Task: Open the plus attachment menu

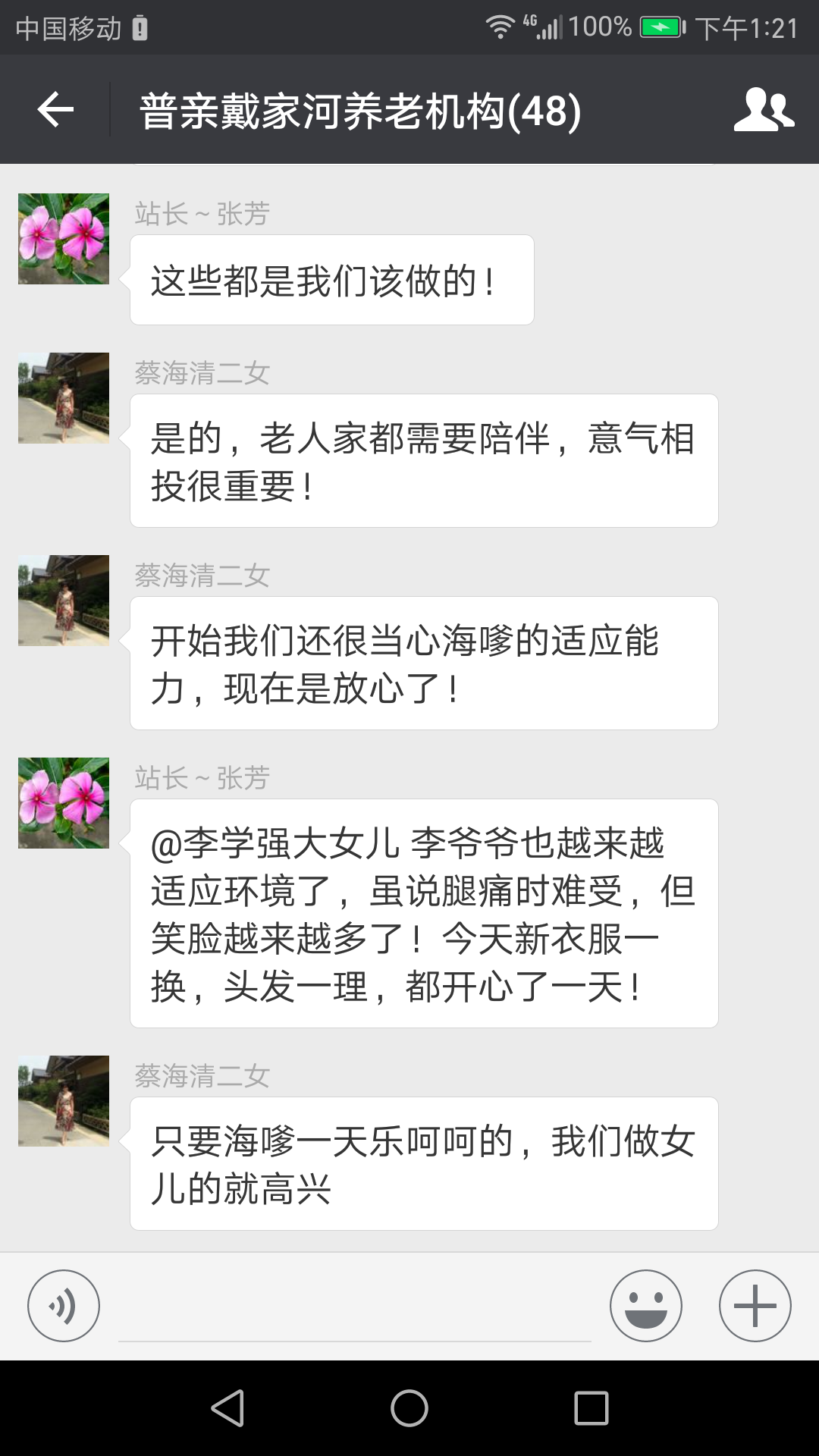Action: (755, 1306)
